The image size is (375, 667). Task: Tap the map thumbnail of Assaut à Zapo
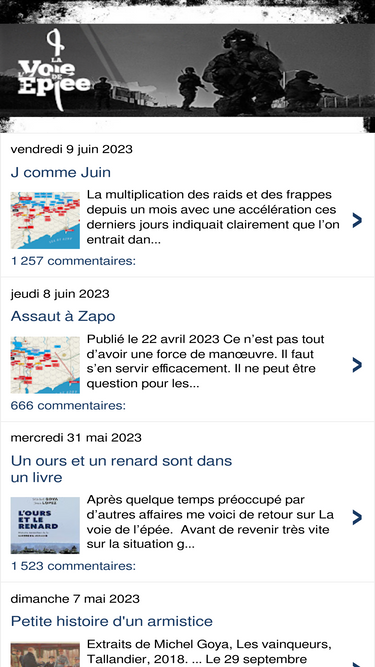click(x=45, y=365)
